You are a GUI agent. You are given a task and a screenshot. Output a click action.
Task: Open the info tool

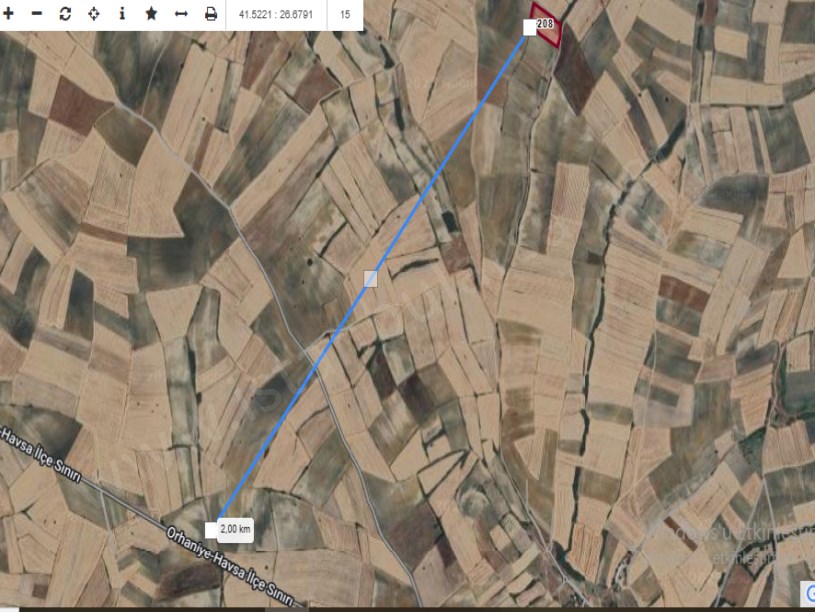click(x=122, y=14)
